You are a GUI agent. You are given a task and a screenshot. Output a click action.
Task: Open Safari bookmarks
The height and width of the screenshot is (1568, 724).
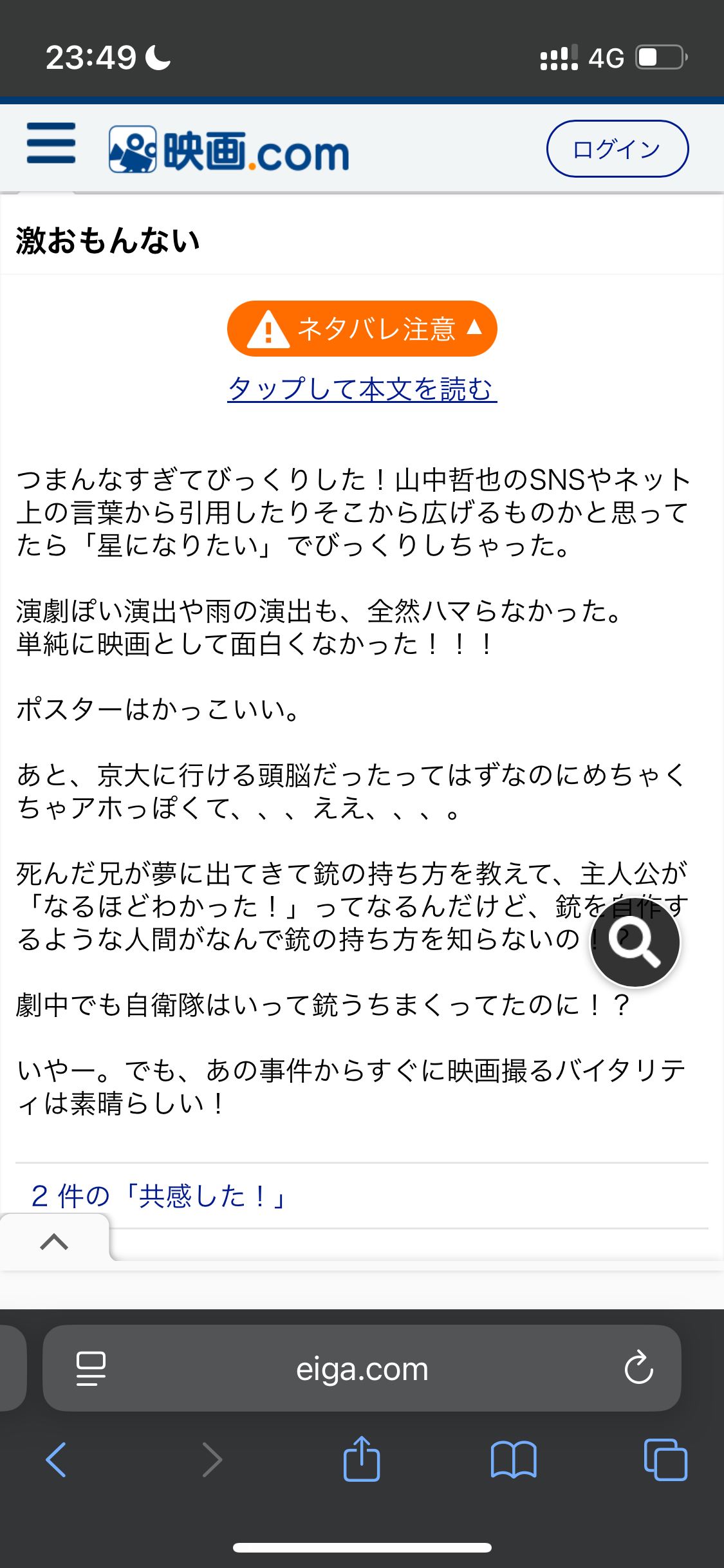514,1459
